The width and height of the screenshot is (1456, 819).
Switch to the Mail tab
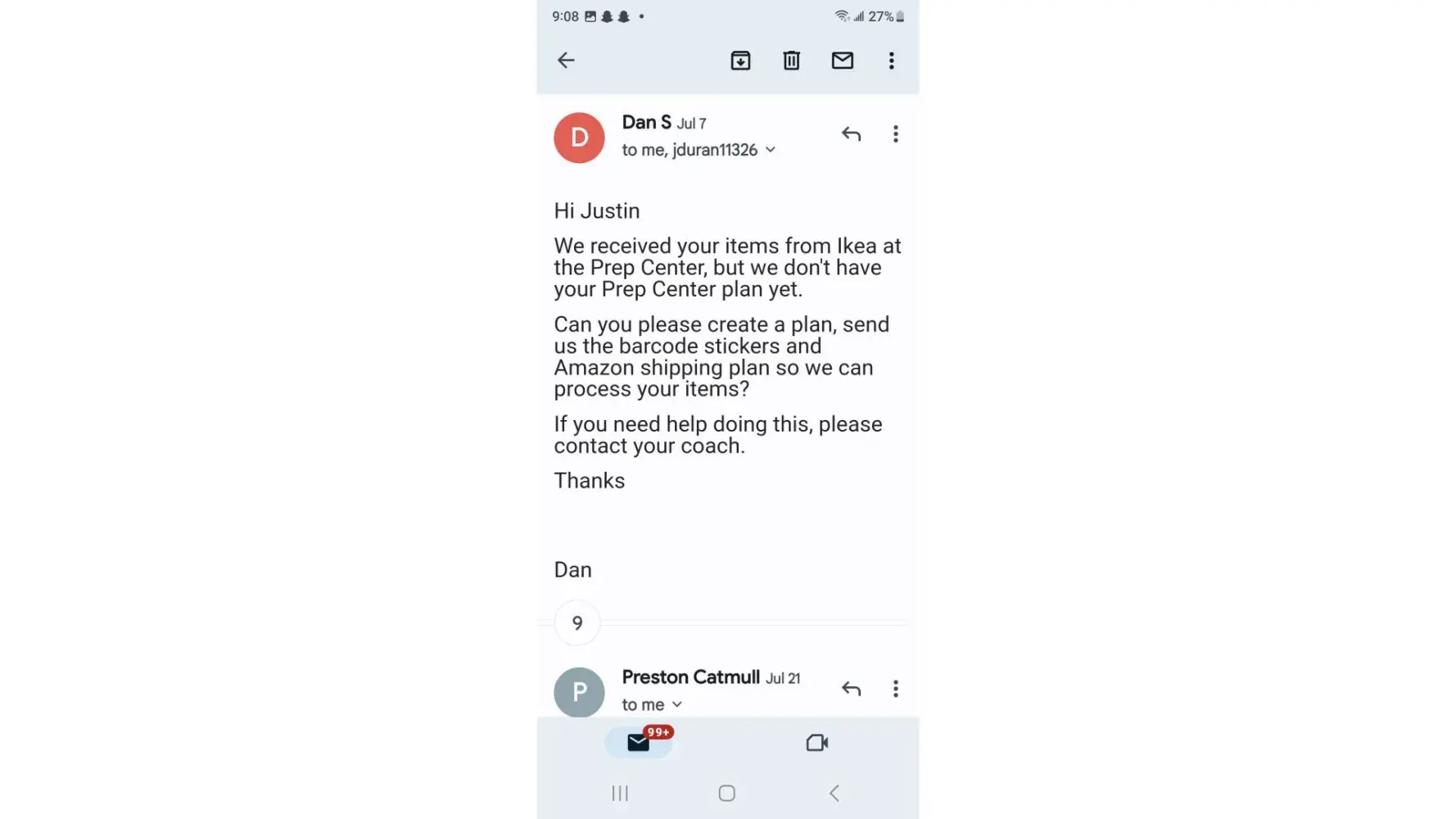point(639,743)
